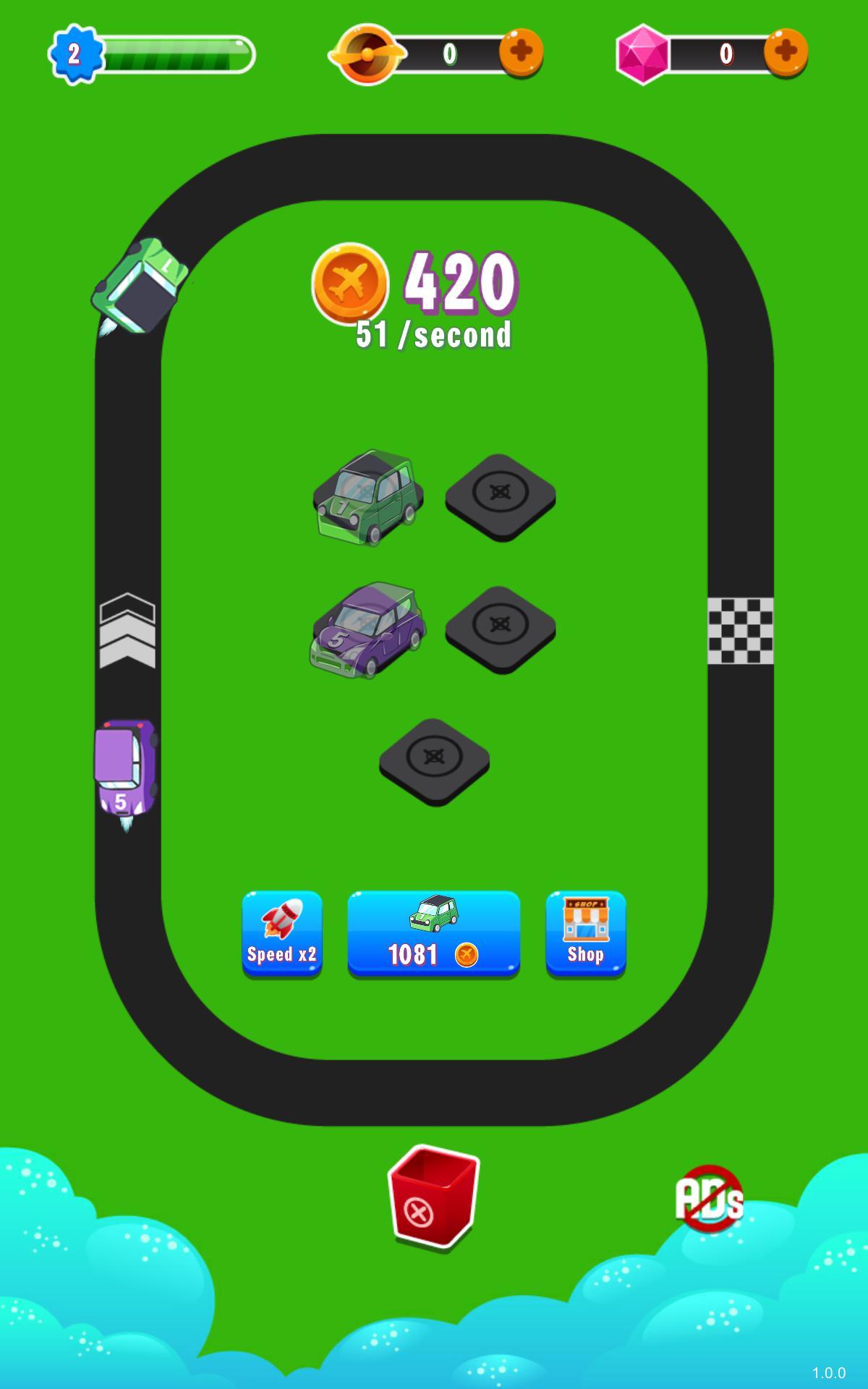Buy a new car for 1081 coins
The image size is (868, 1389).
(433, 933)
